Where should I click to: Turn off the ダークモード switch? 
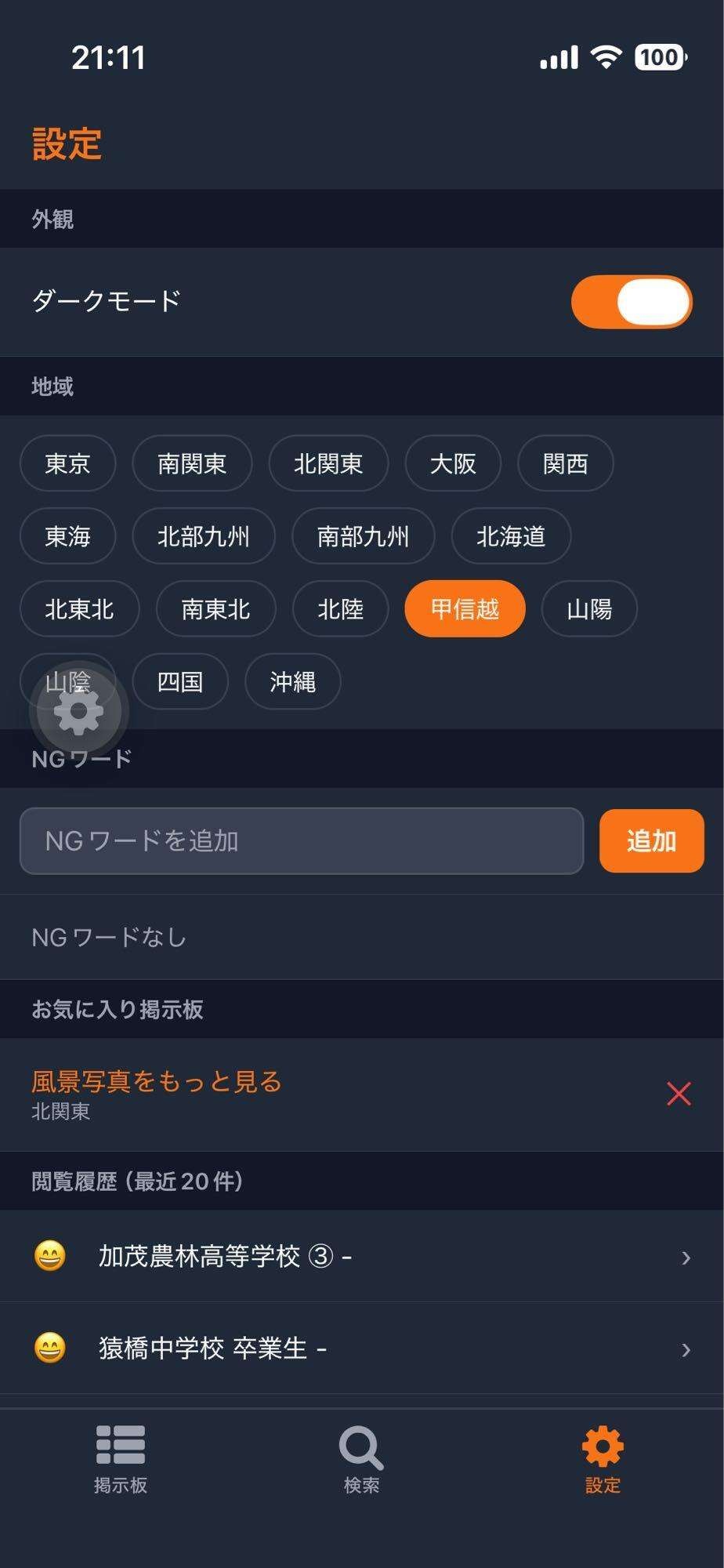(x=631, y=302)
